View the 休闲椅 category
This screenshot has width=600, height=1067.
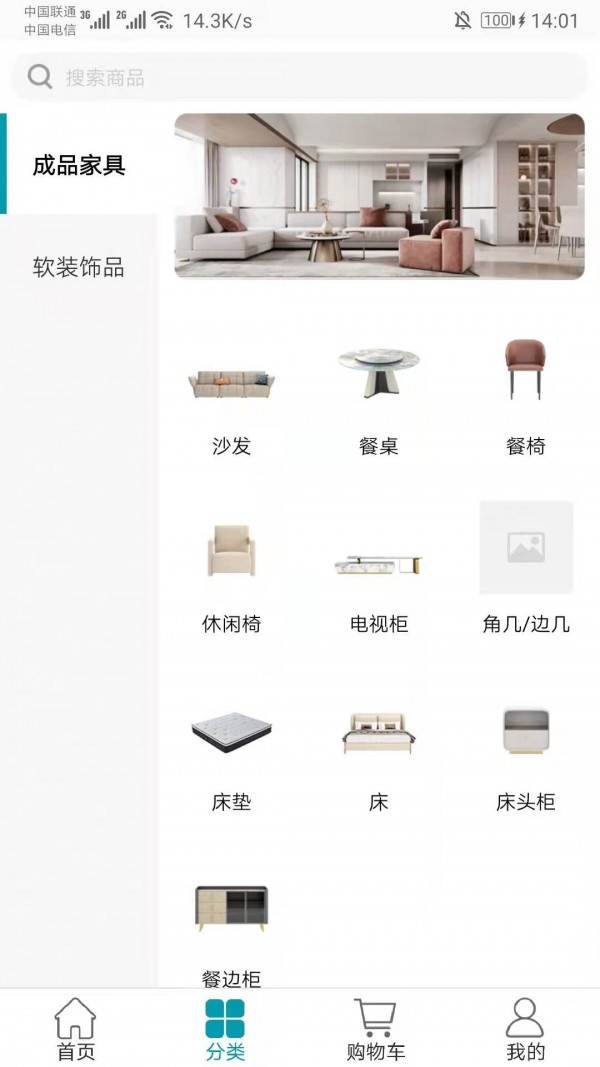tap(232, 568)
